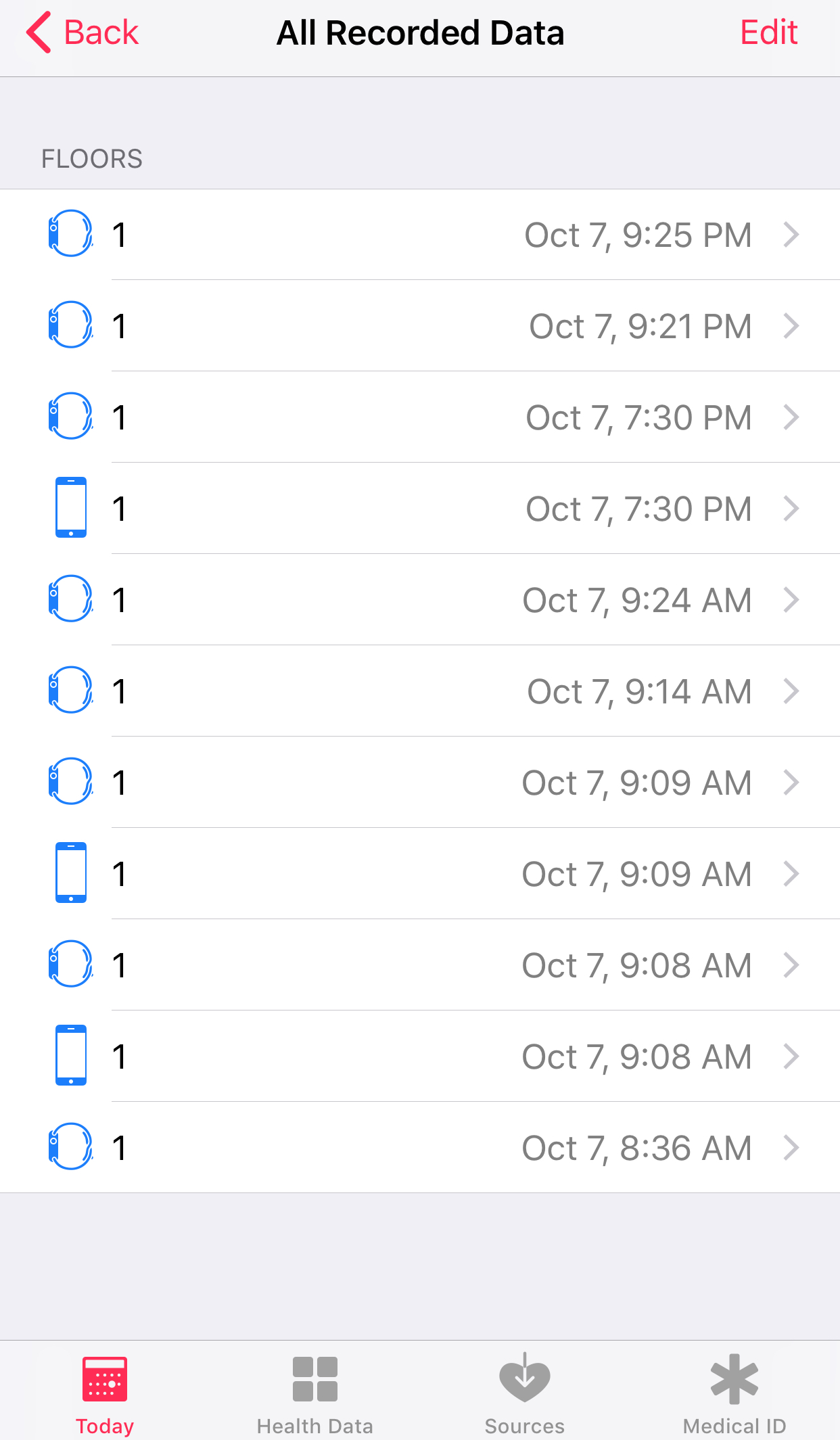Switch to the Health Data tab
The image size is (840, 1440).
coord(315,1395)
